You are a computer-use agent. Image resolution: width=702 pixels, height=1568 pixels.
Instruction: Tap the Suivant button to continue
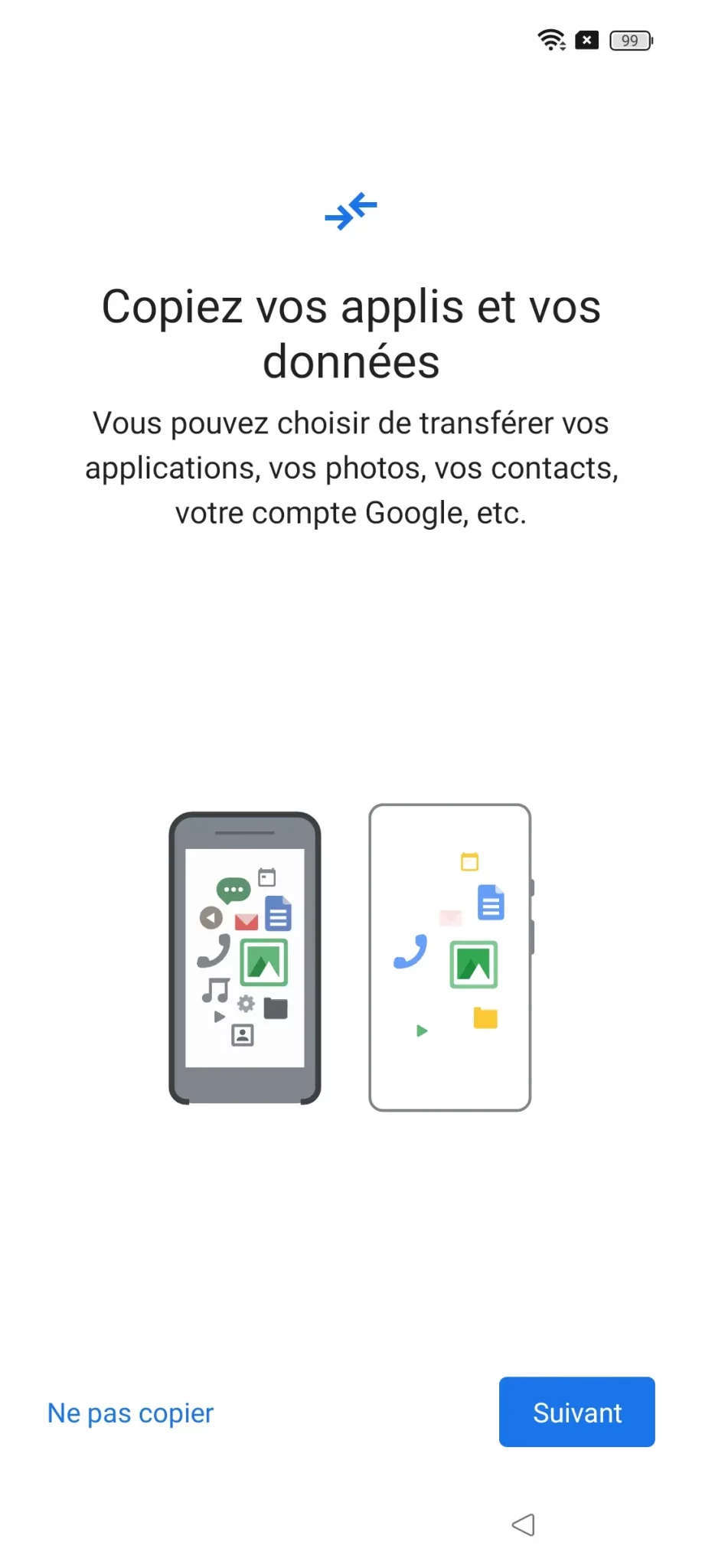[576, 1412]
